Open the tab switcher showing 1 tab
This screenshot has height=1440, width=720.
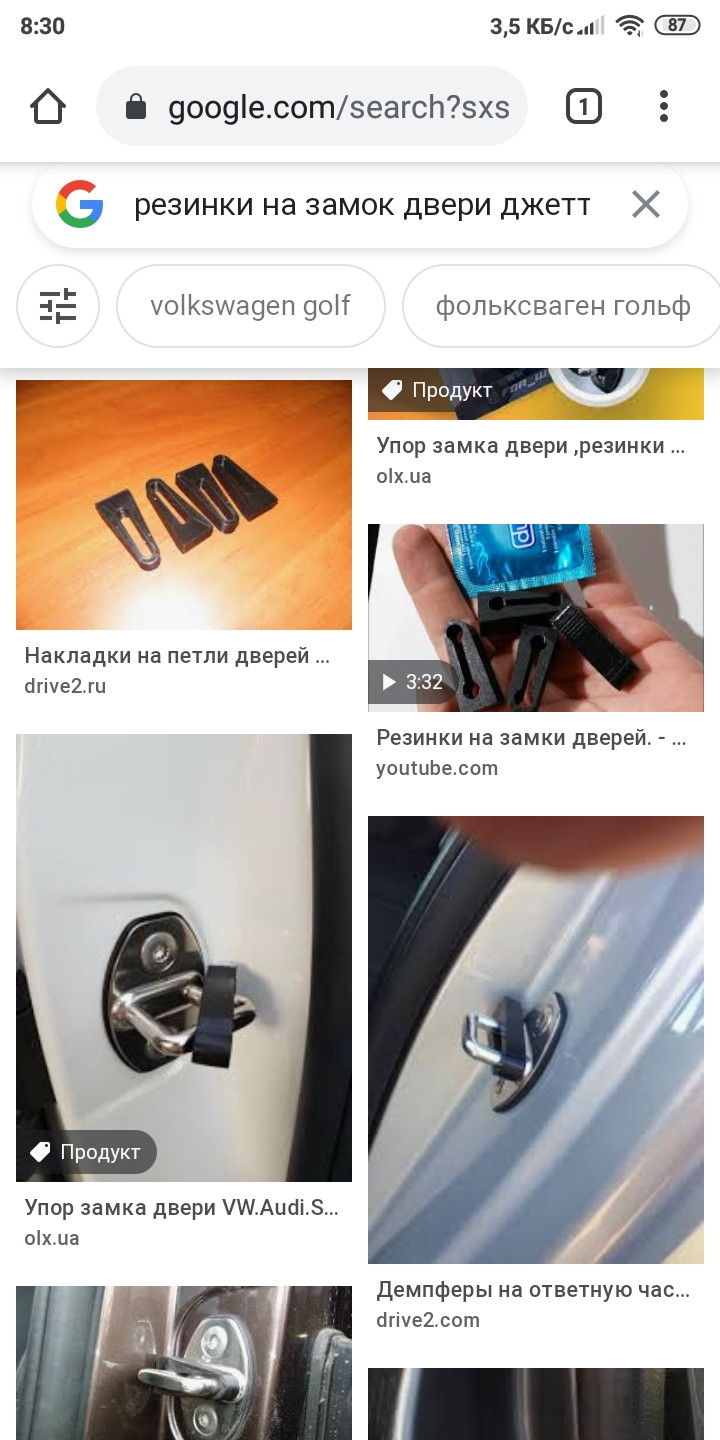click(x=584, y=106)
